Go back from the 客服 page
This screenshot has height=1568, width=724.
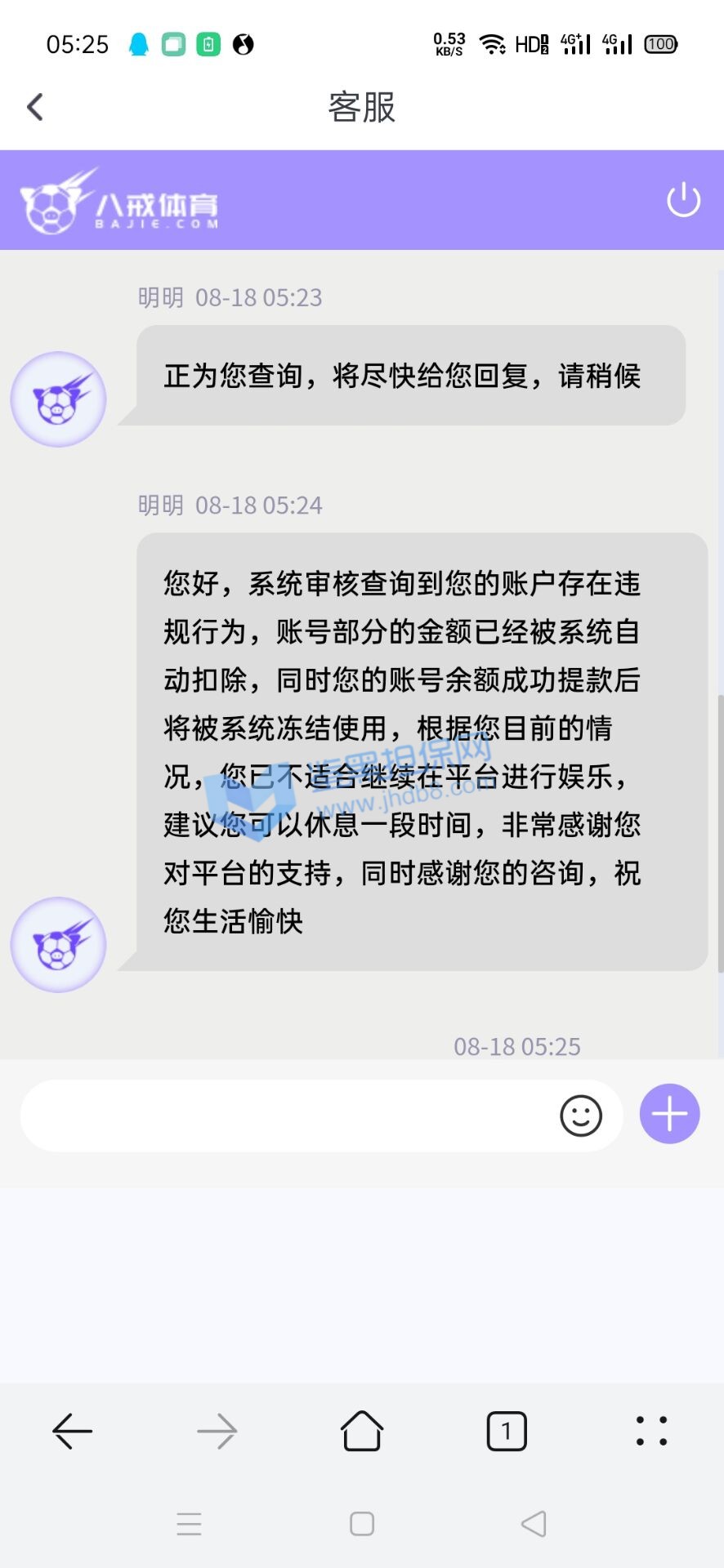[35, 107]
